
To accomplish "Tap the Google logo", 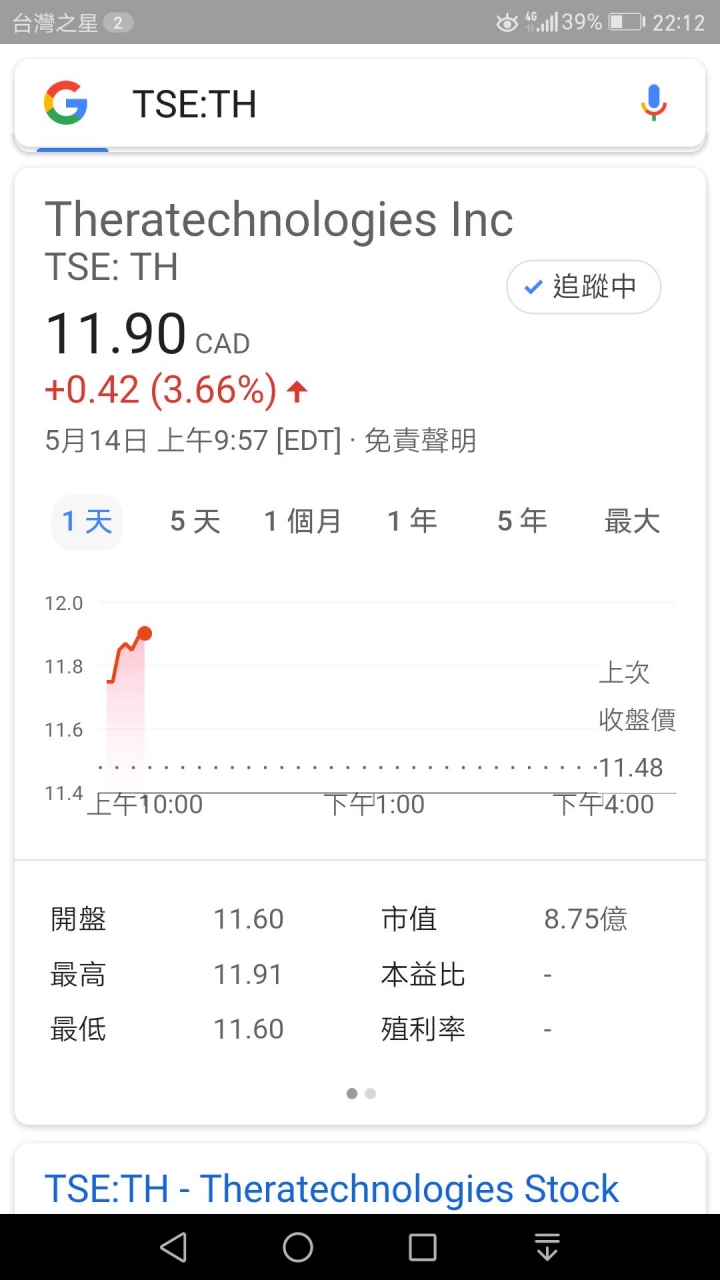I will pyautogui.click(x=66, y=103).
